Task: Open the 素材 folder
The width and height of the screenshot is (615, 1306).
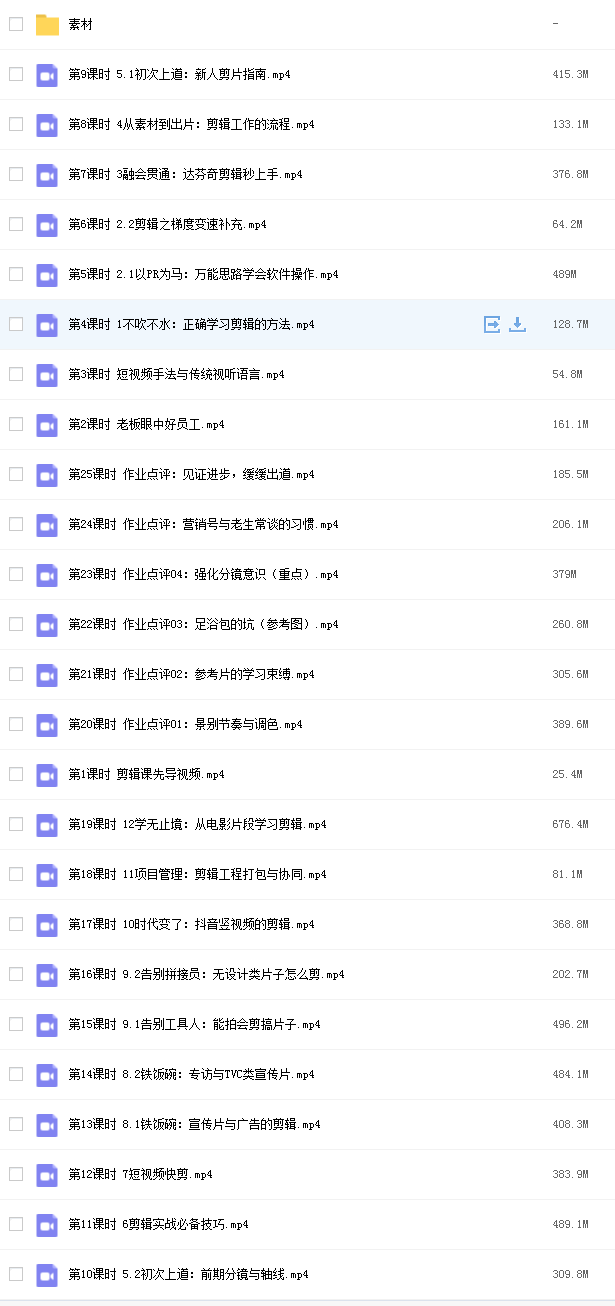Action: 81,24
